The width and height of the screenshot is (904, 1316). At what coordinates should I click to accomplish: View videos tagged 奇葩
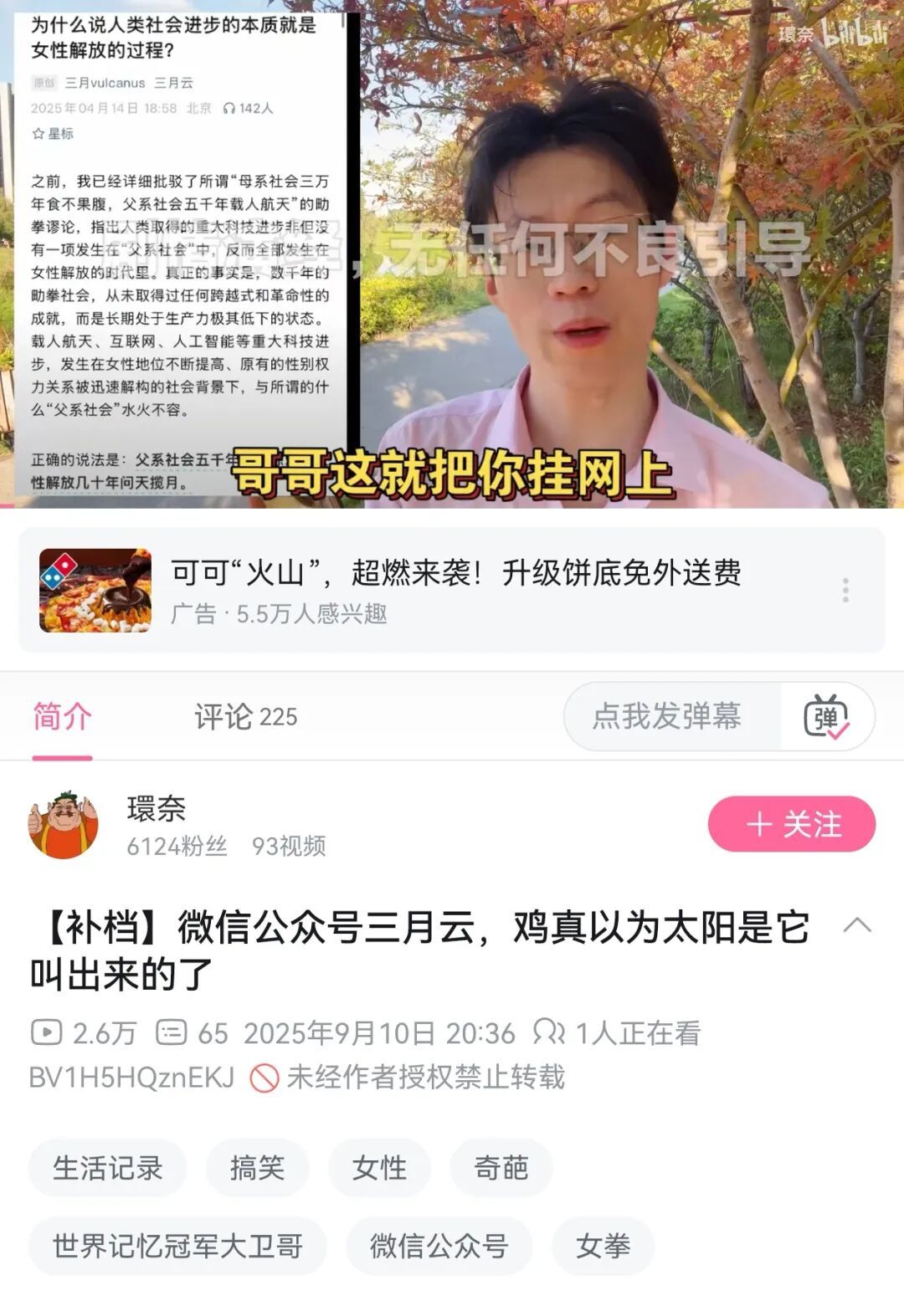point(501,1168)
